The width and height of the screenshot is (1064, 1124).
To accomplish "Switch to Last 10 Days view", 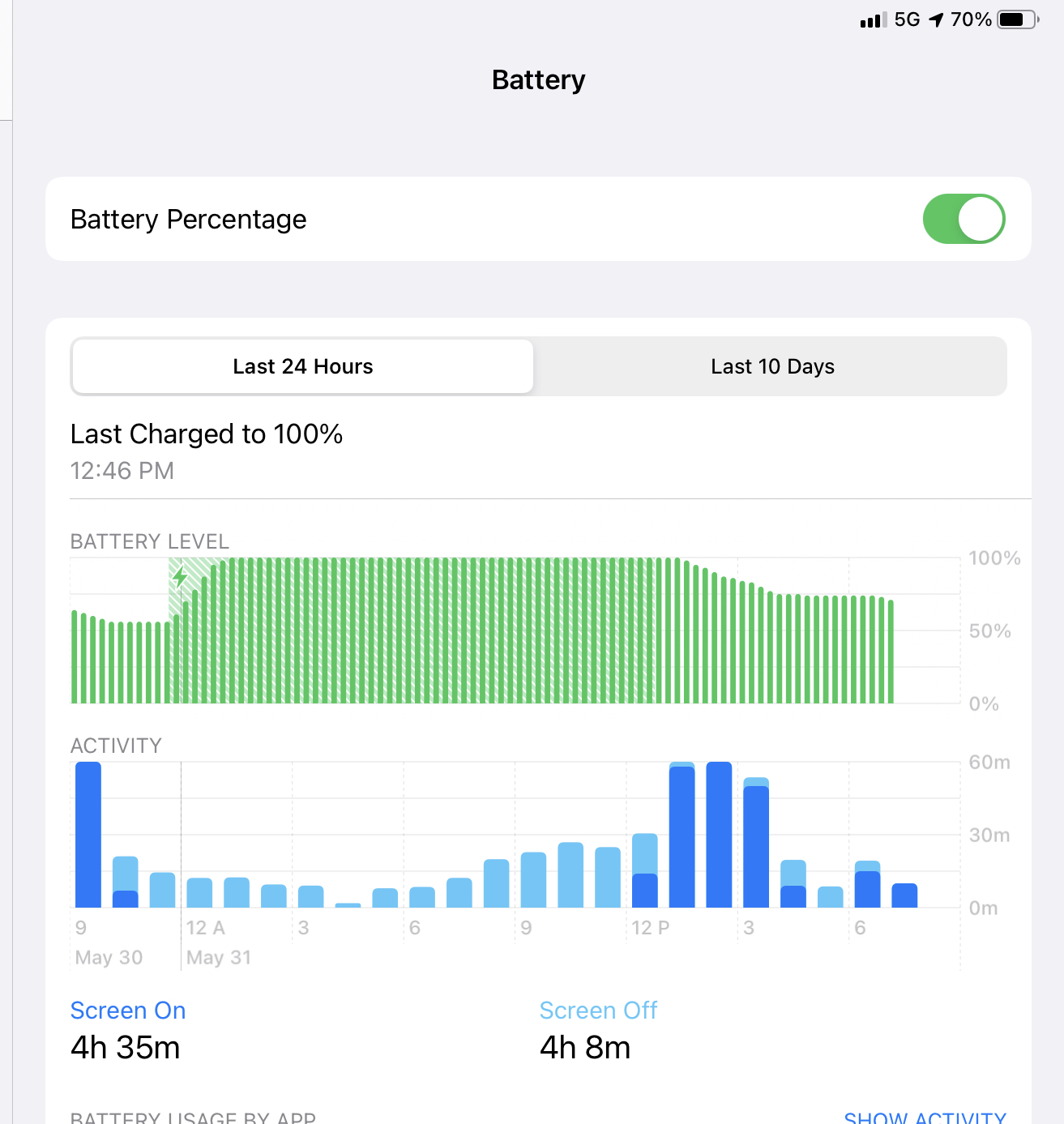I will (771, 366).
